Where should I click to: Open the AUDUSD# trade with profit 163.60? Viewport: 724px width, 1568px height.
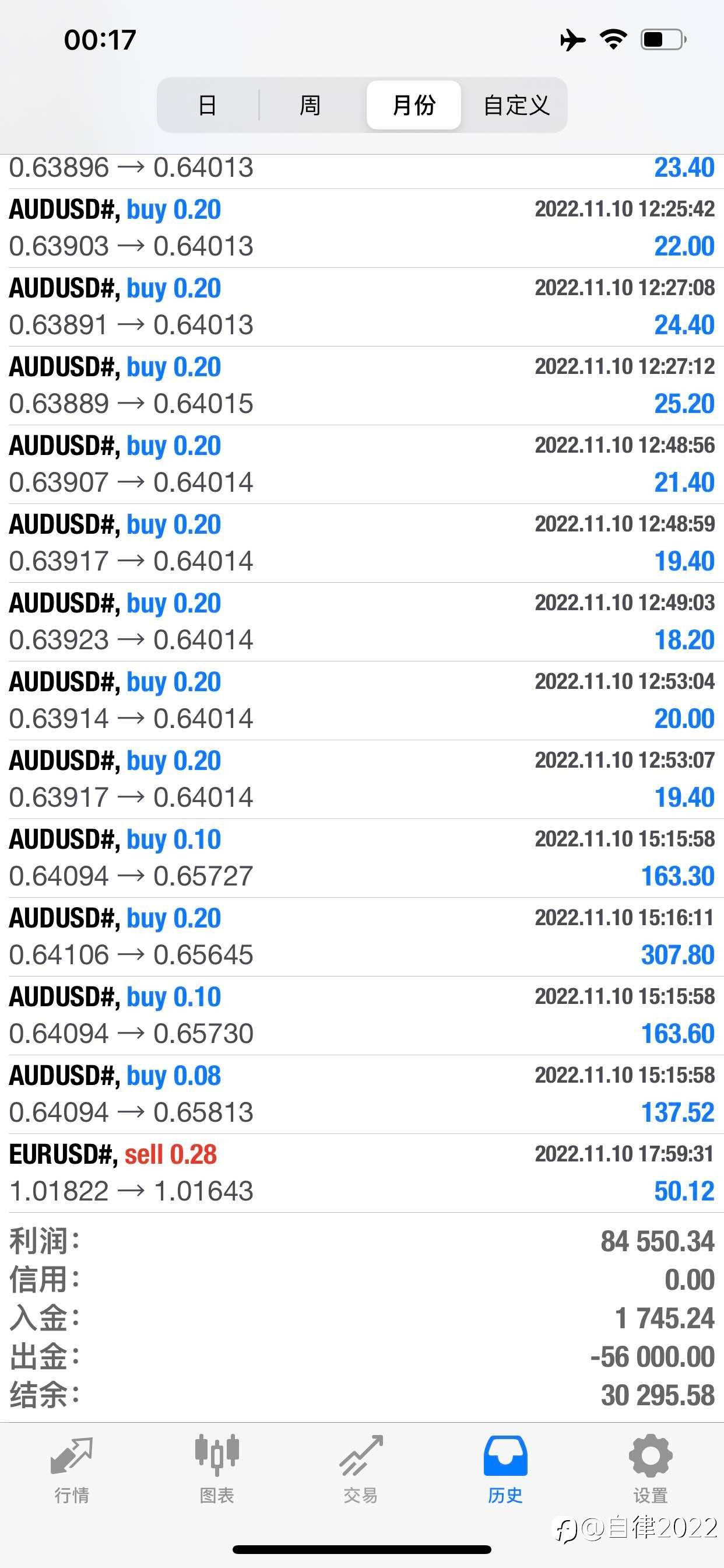(x=362, y=1016)
